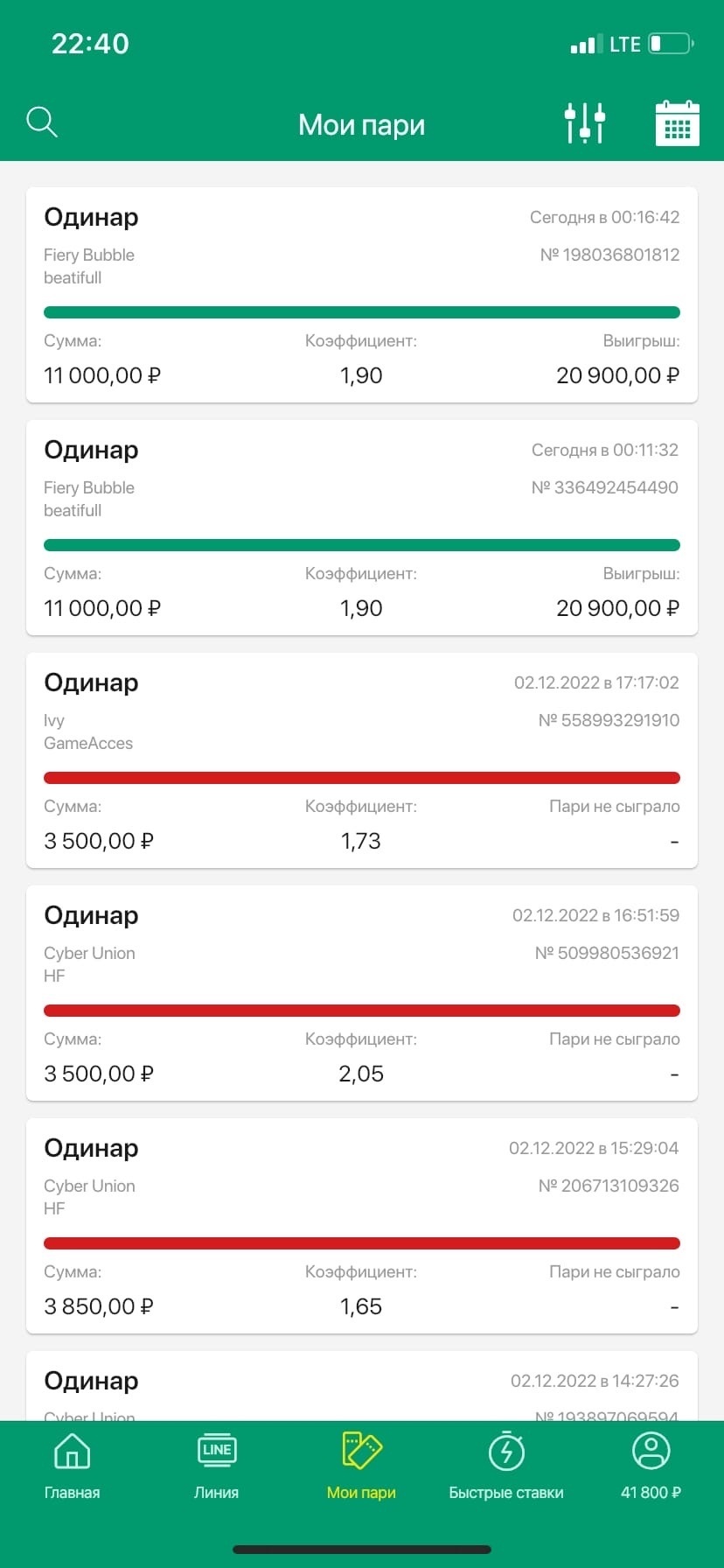The height and width of the screenshot is (1568, 724).
Task: Open bet № 206713109326 card
Action: pos(362,1226)
